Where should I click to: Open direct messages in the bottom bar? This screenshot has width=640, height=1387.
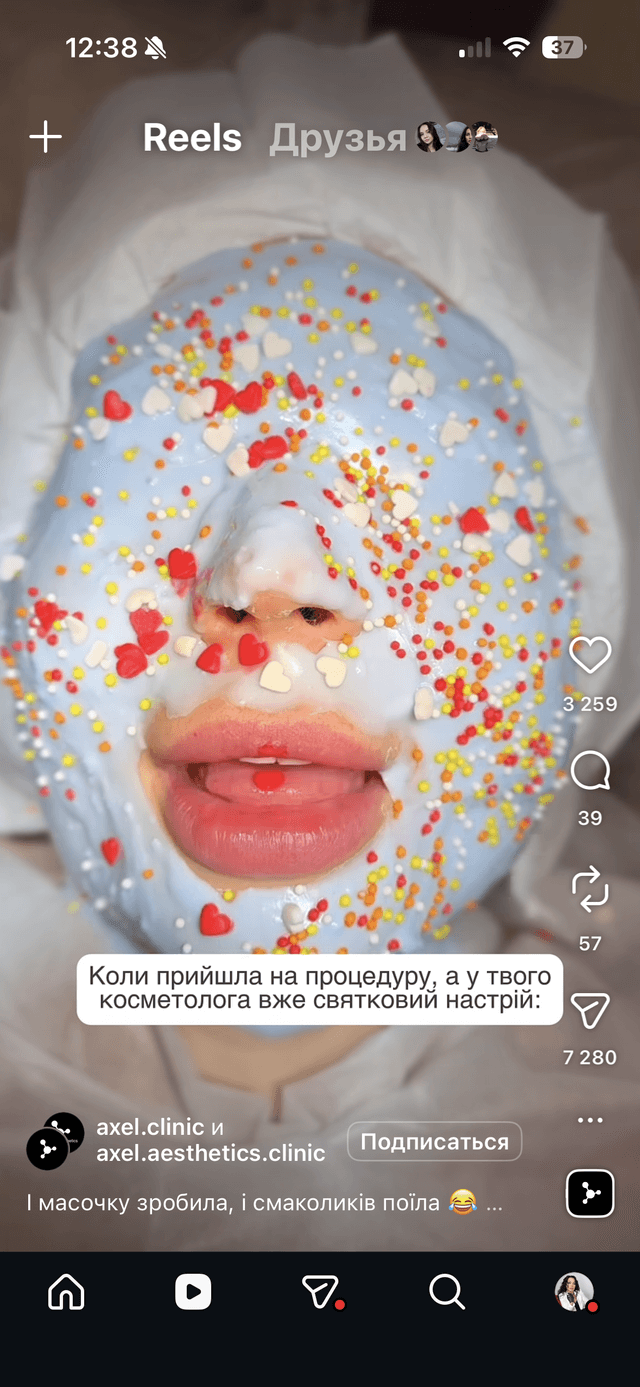tap(321, 1293)
